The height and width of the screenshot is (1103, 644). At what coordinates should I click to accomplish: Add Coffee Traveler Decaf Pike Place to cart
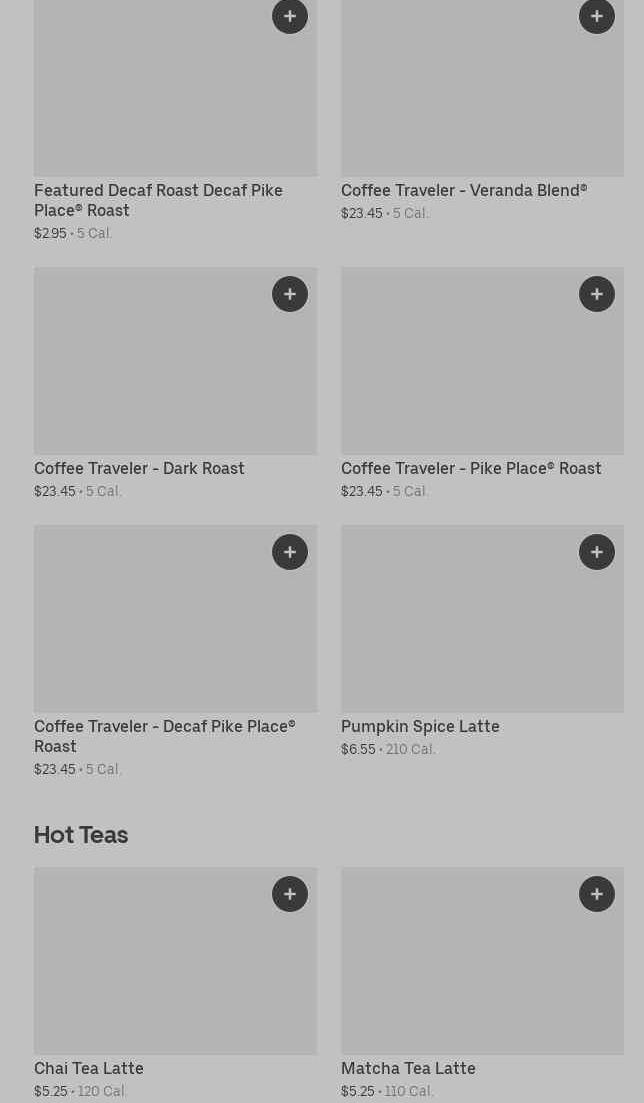[290, 552]
